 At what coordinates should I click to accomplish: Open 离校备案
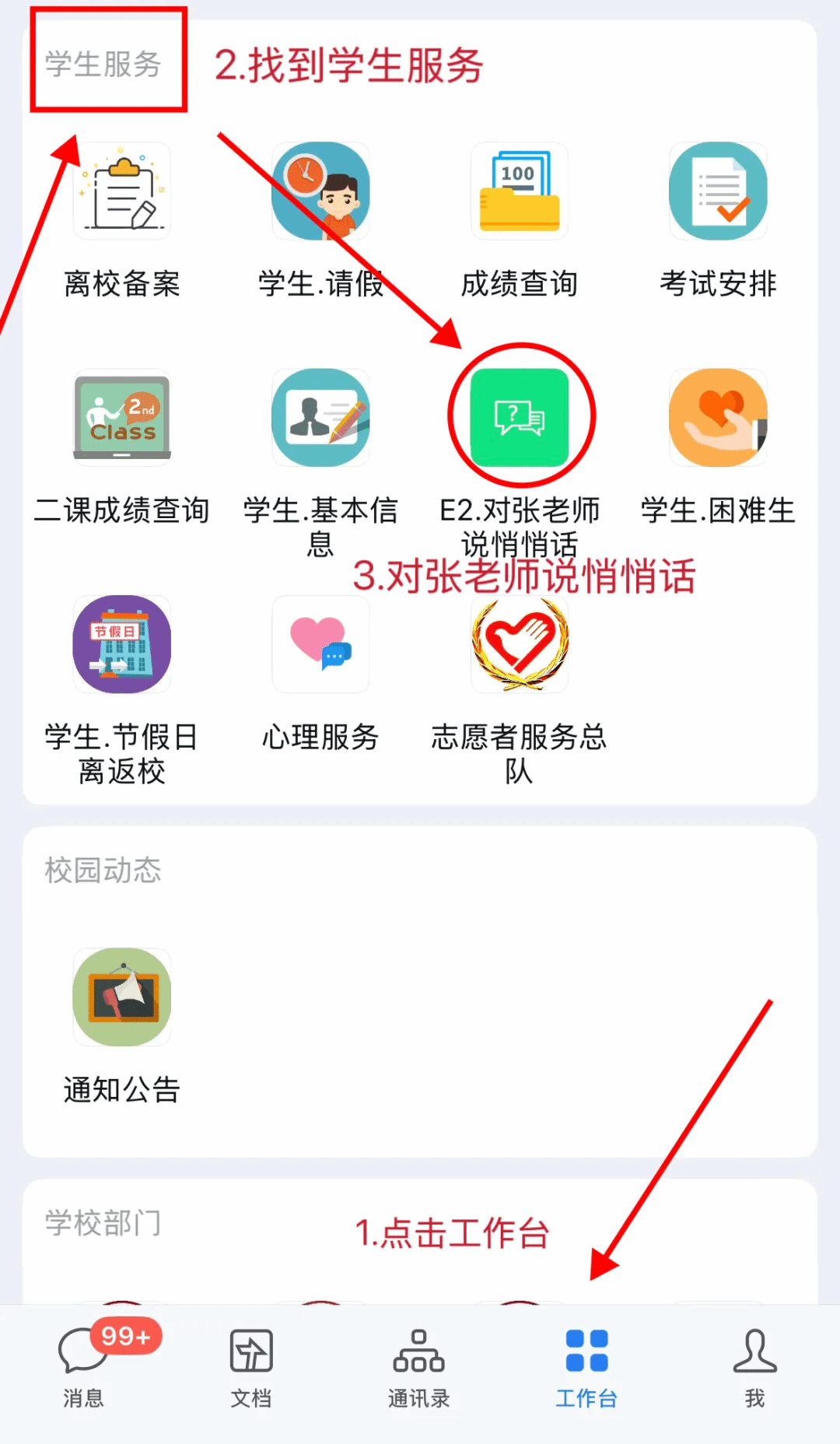point(122,191)
